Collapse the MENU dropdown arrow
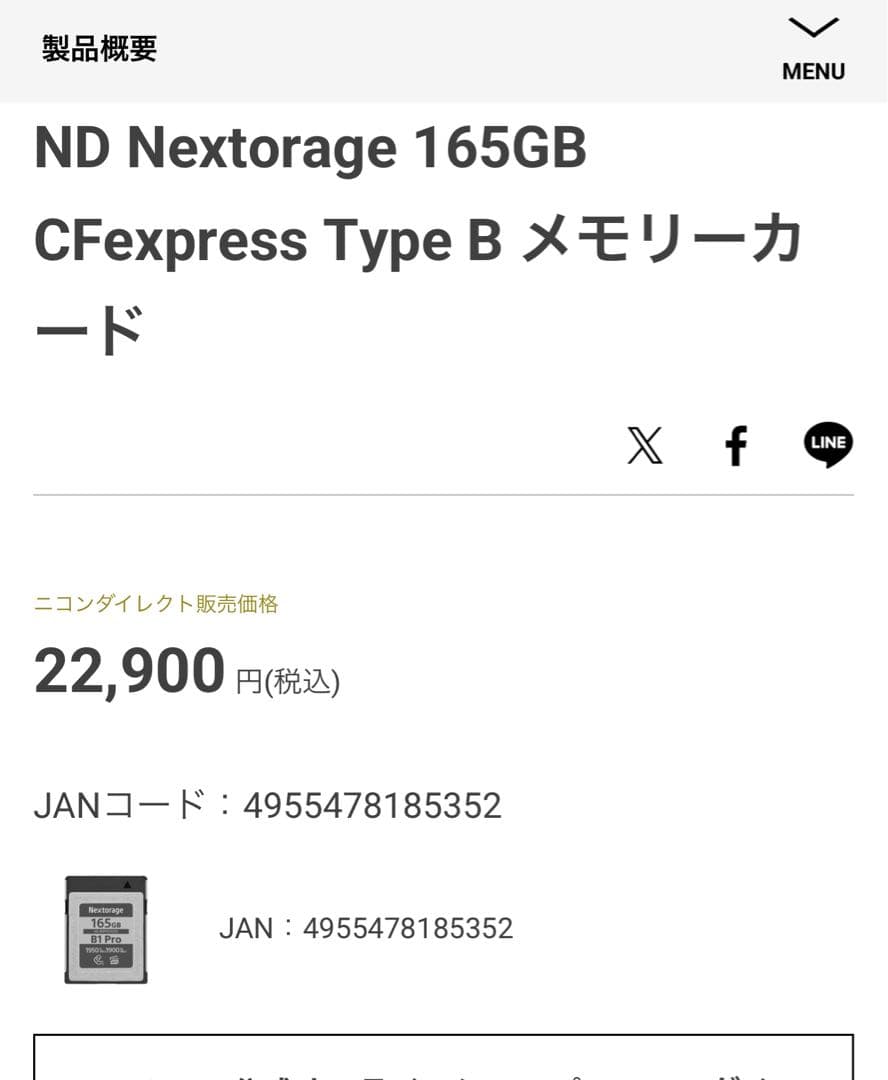Image resolution: width=888 pixels, height=1080 pixels. point(812,28)
